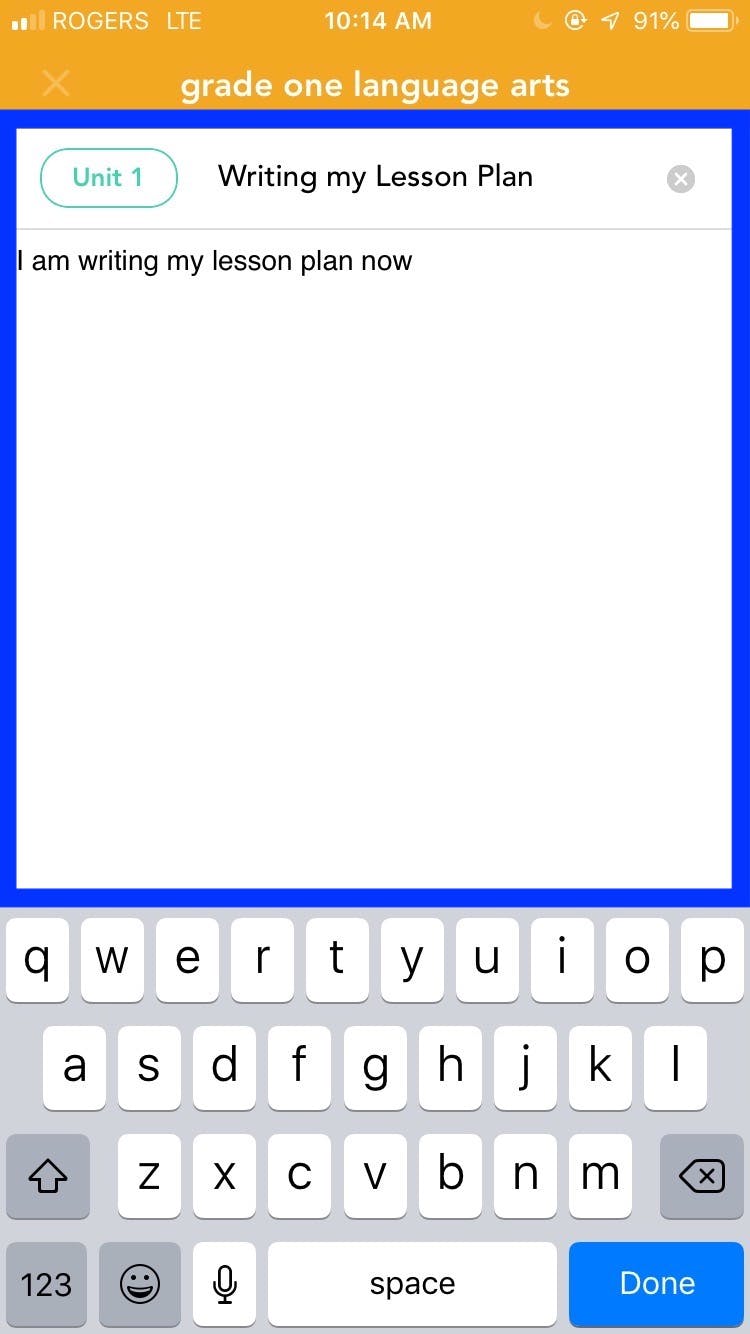Tap Done on the keyboard
The image size is (750, 1334).
pos(657,1283)
